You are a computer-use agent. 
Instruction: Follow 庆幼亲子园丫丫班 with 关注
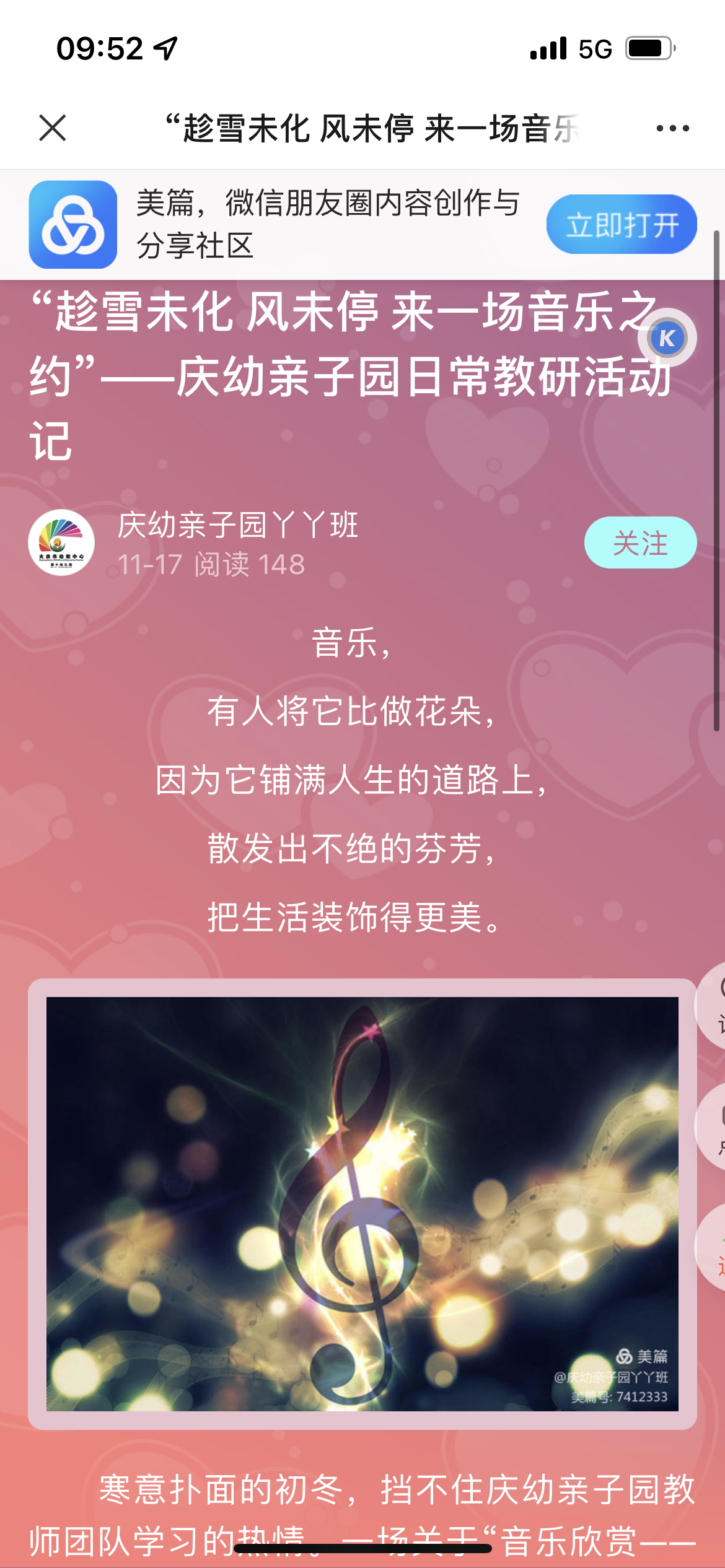pos(639,542)
